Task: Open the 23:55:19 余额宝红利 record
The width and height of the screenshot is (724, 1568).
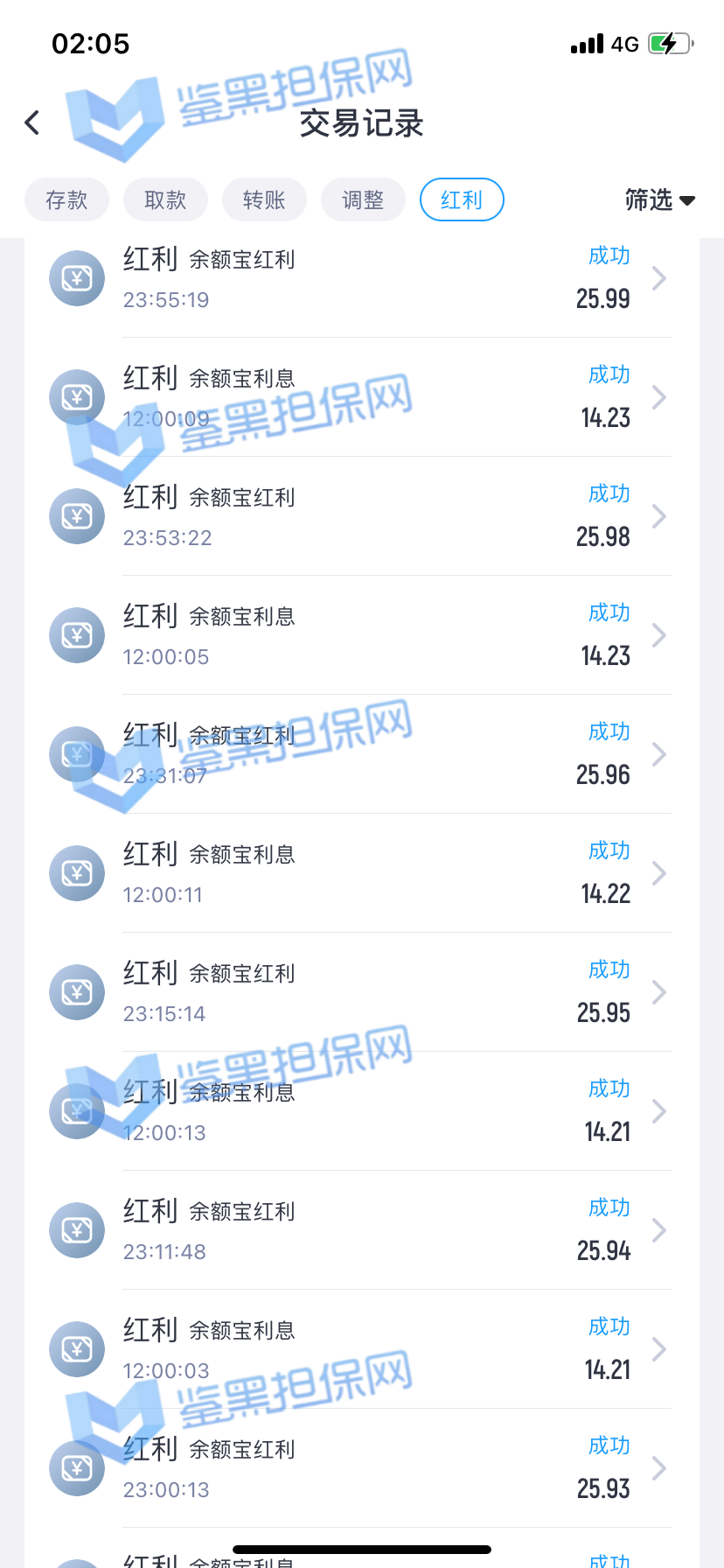Action: 362,278
